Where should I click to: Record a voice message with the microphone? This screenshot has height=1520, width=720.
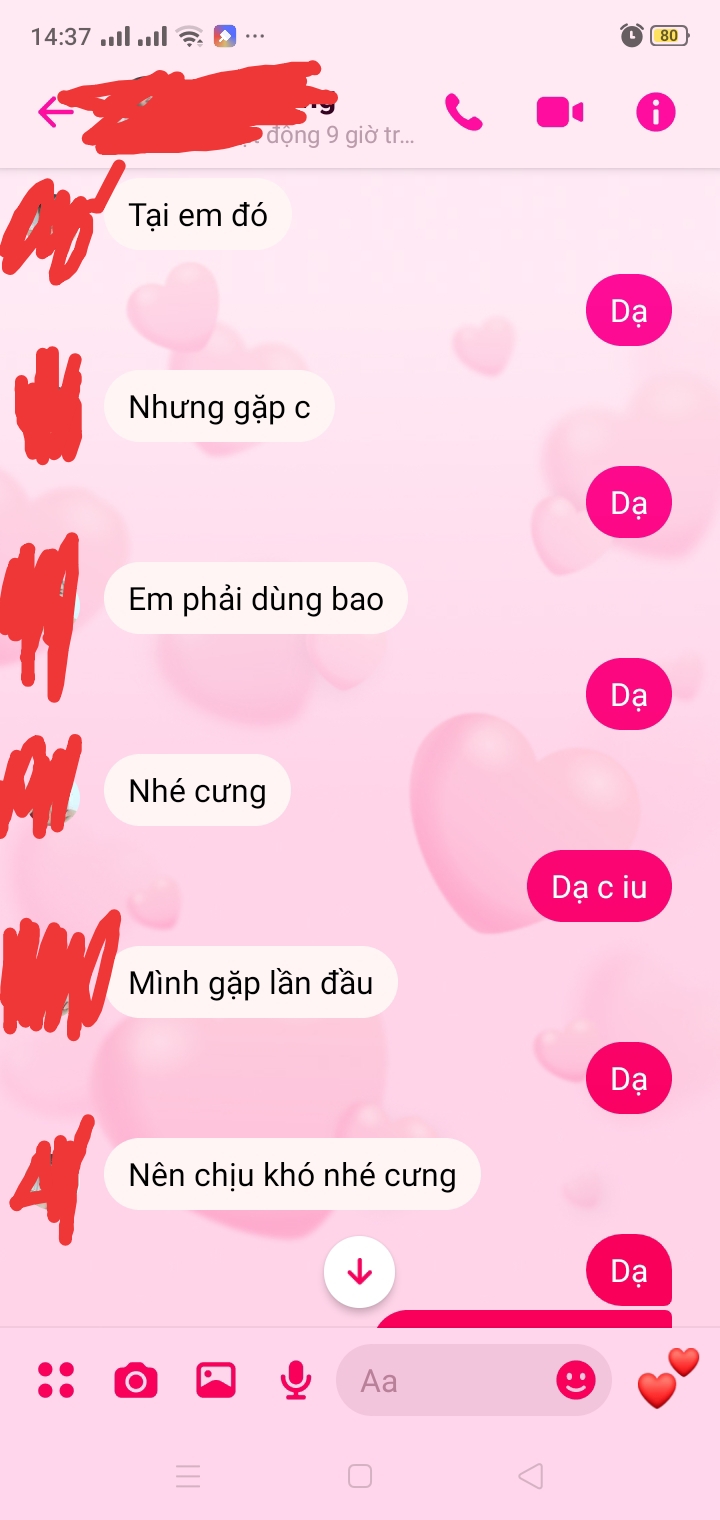pyautogui.click(x=295, y=1381)
